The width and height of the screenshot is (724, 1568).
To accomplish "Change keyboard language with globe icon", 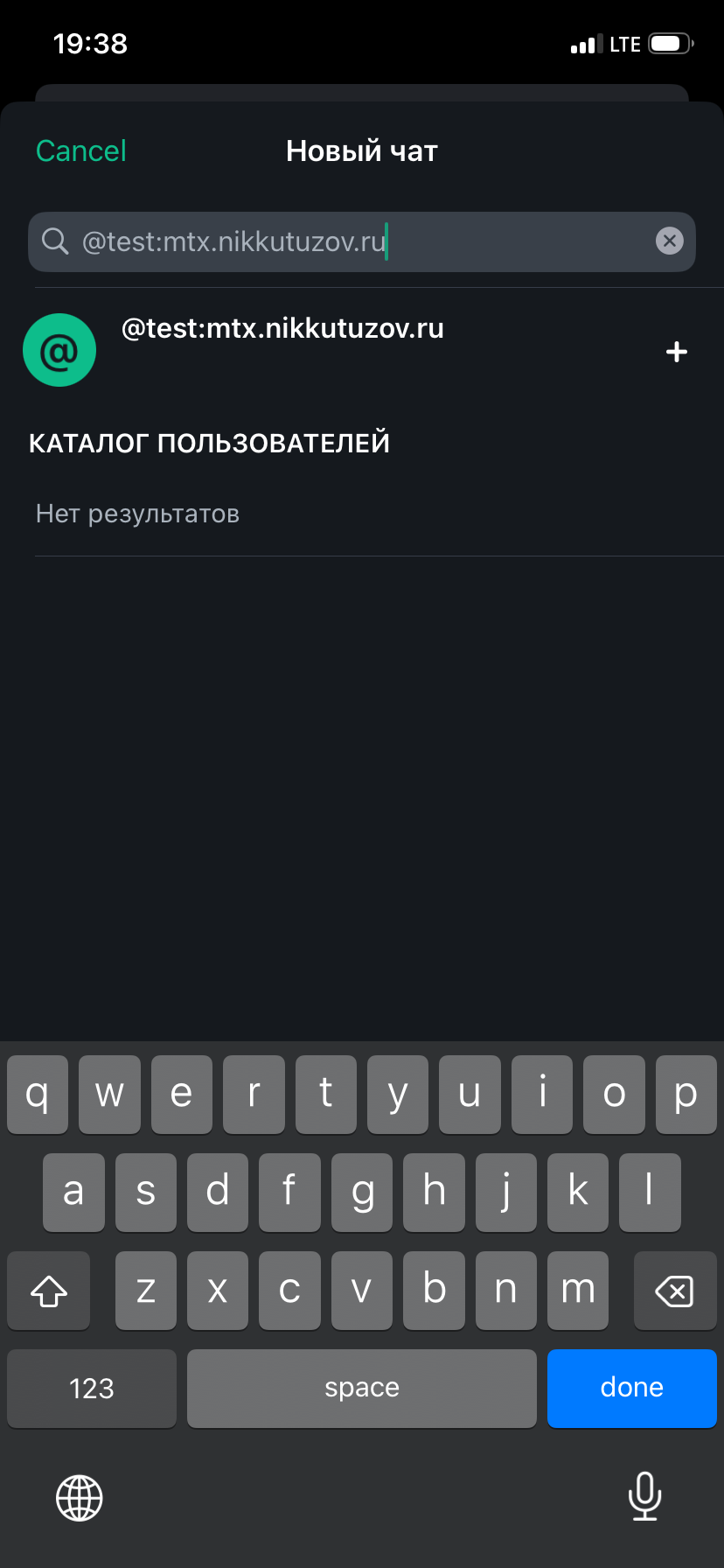I will [80, 1497].
